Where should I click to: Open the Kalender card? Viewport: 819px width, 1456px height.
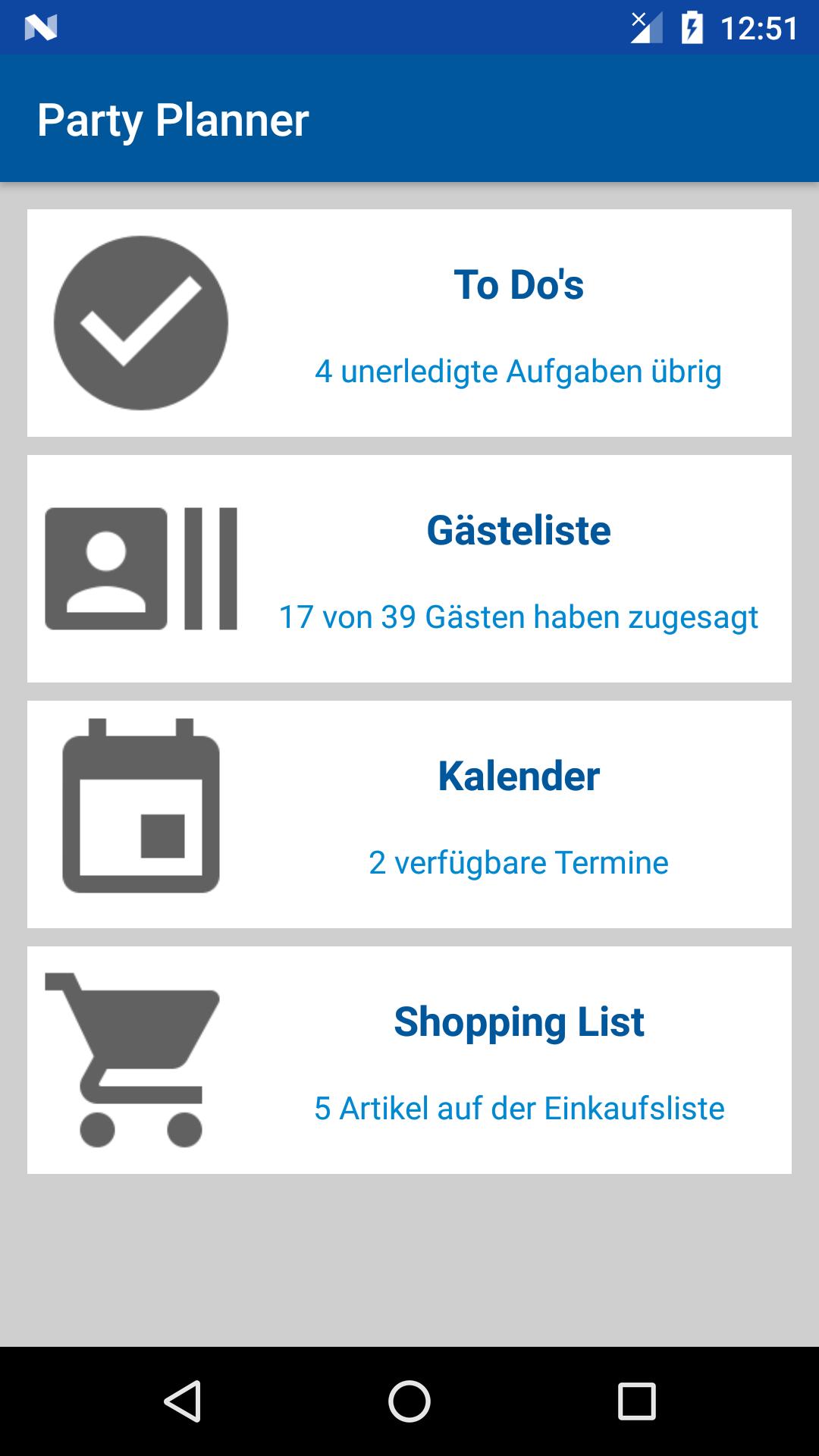point(409,814)
